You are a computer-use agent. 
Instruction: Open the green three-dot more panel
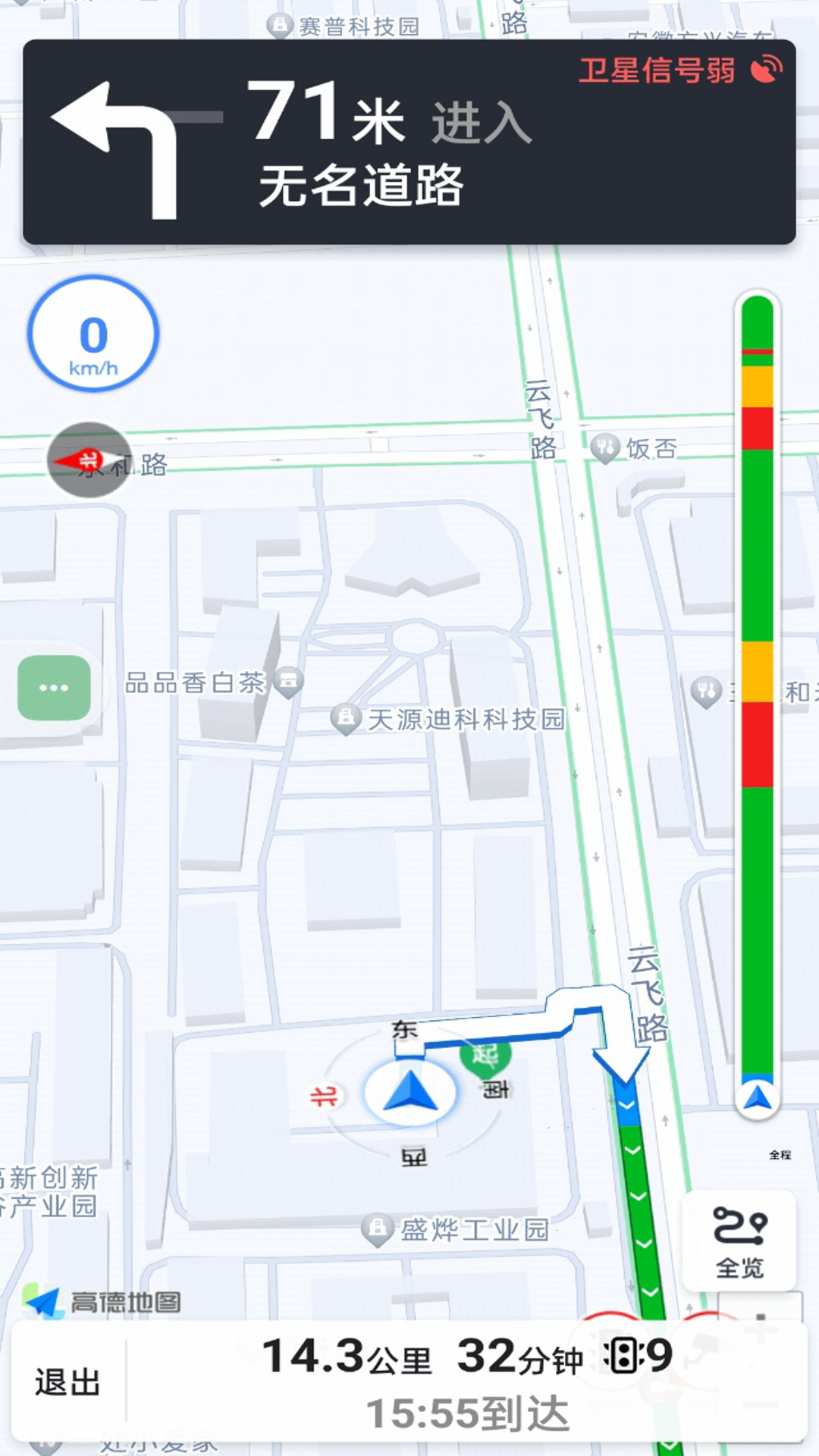click(x=54, y=688)
